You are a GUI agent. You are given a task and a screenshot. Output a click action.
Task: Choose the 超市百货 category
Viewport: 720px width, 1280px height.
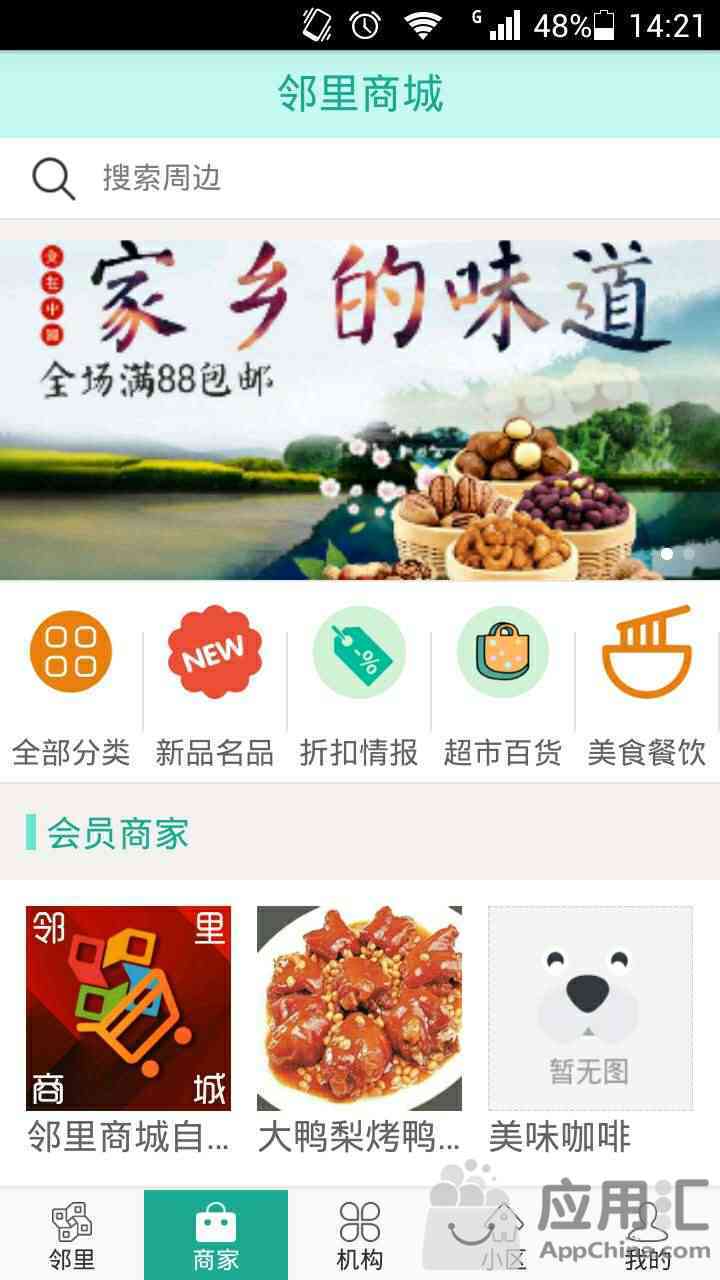point(503,687)
